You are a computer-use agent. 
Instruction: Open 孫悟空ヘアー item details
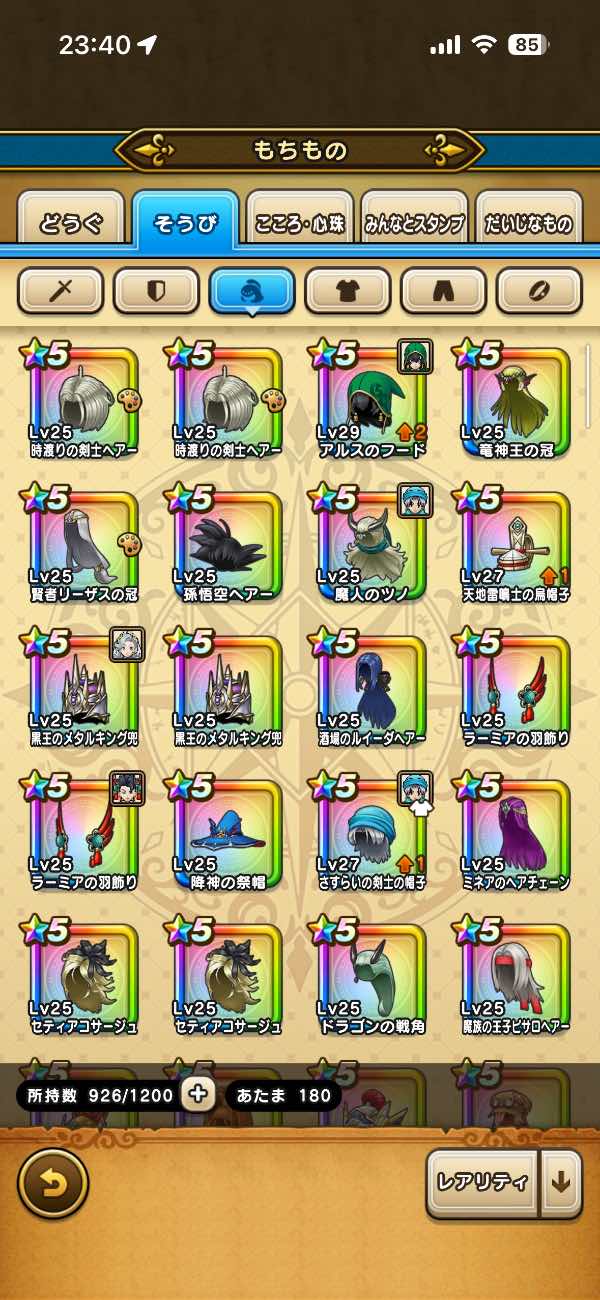228,546
